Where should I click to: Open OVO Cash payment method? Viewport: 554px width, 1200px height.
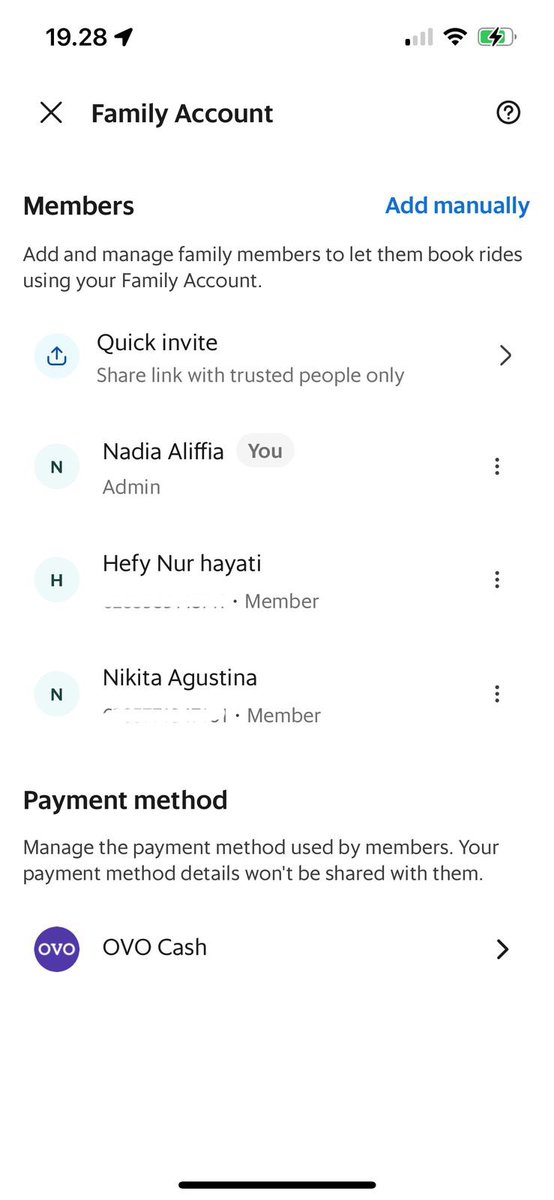277,949
